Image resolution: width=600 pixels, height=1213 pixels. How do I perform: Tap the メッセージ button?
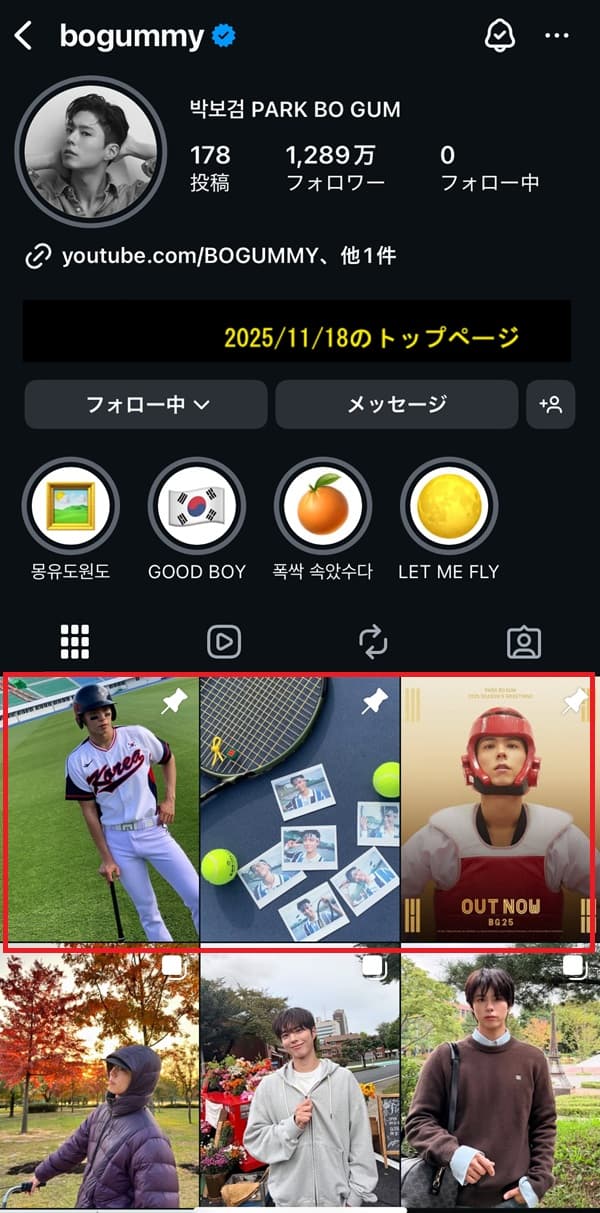[x=396, y=404]
